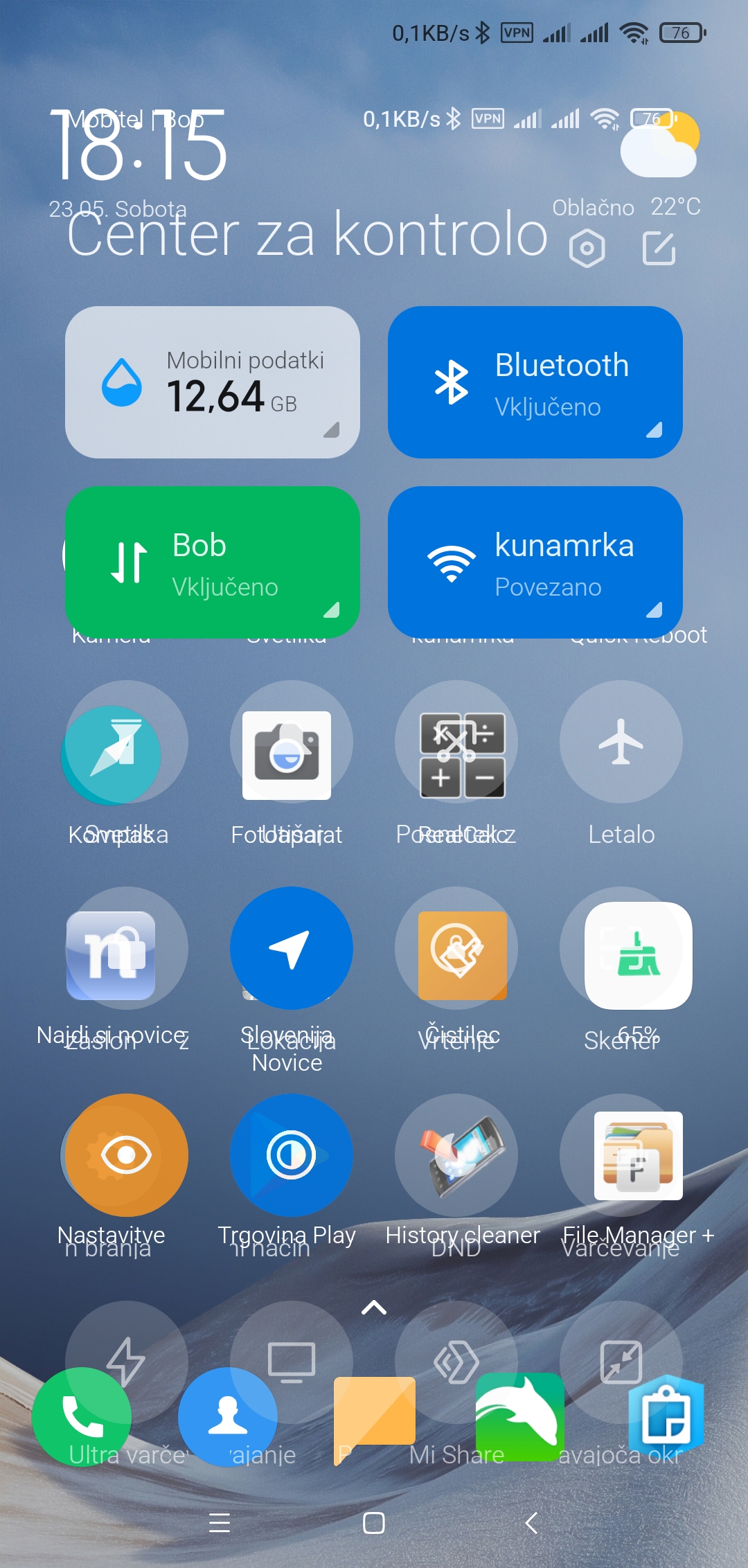Open the Mobilni podatki usage tile

tap(213, 382)
